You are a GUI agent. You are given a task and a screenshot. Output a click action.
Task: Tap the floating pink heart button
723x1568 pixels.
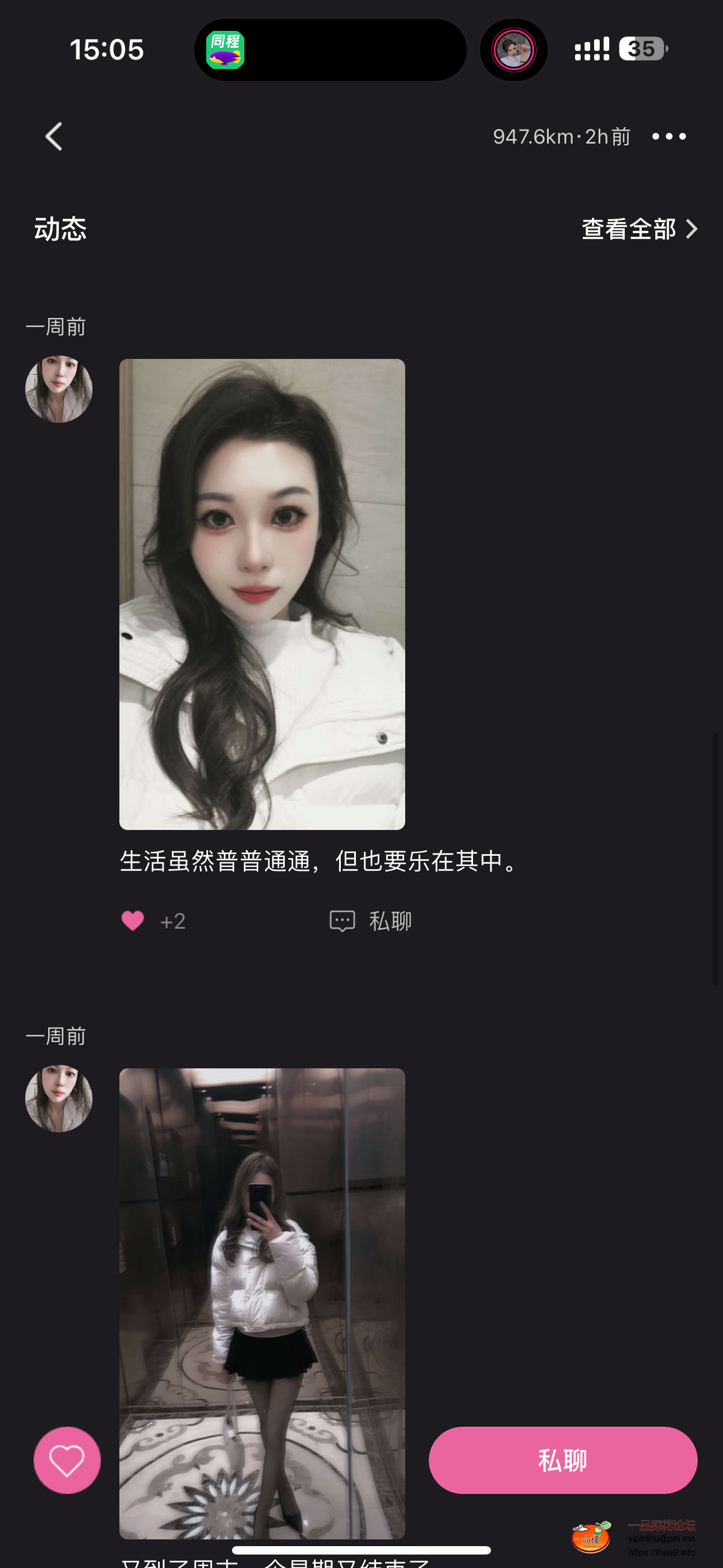click(x=67, y=1460)
